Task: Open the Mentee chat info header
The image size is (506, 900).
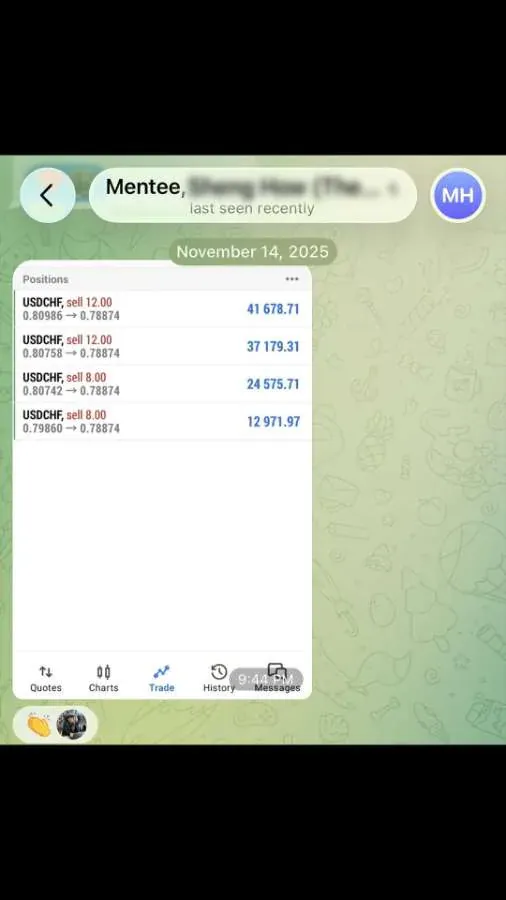Action: pyautogui.click(x=253, y=195)
